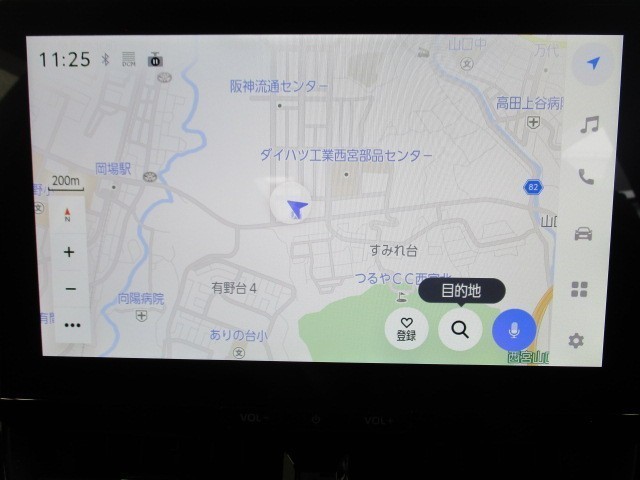Open the music audio tab

coord(590,124)
